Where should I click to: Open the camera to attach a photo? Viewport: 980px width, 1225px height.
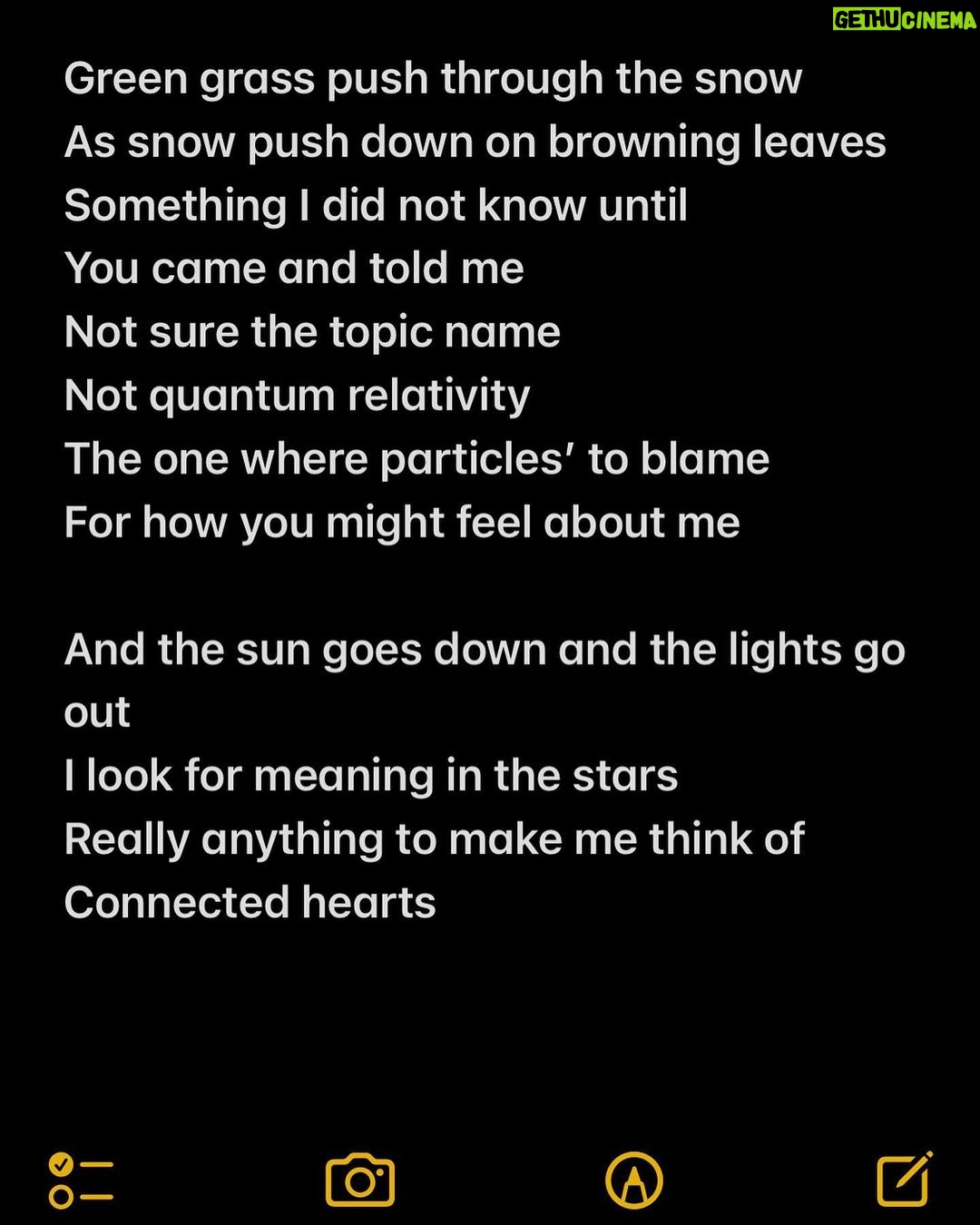(x=360, y=1181)
